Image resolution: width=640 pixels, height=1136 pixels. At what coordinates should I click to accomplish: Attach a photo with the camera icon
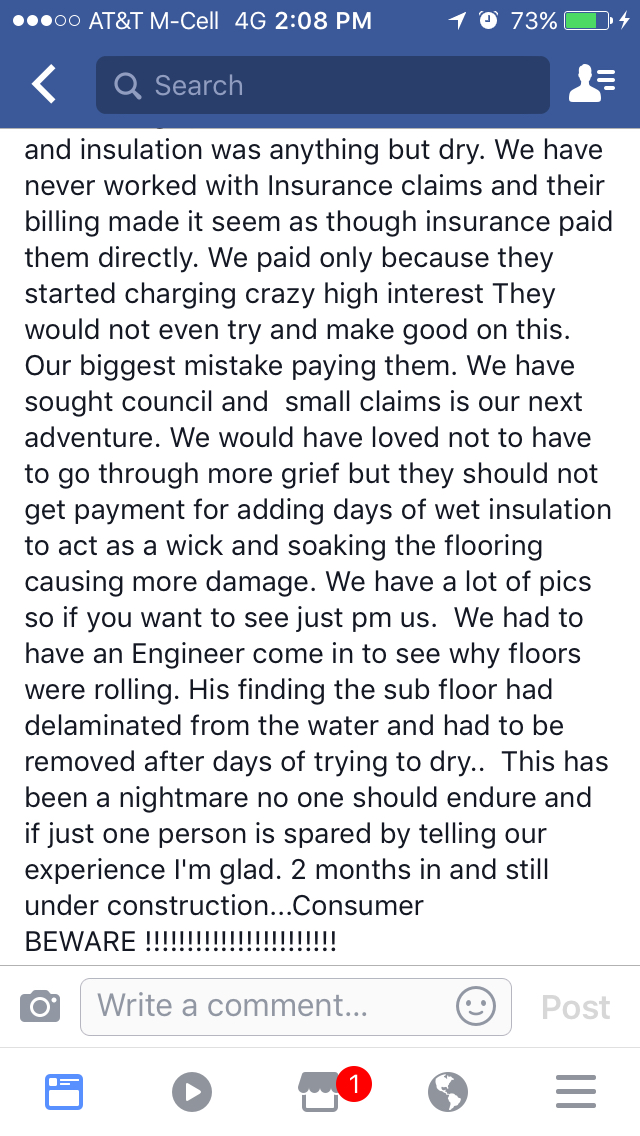[x=40, y=1006]
